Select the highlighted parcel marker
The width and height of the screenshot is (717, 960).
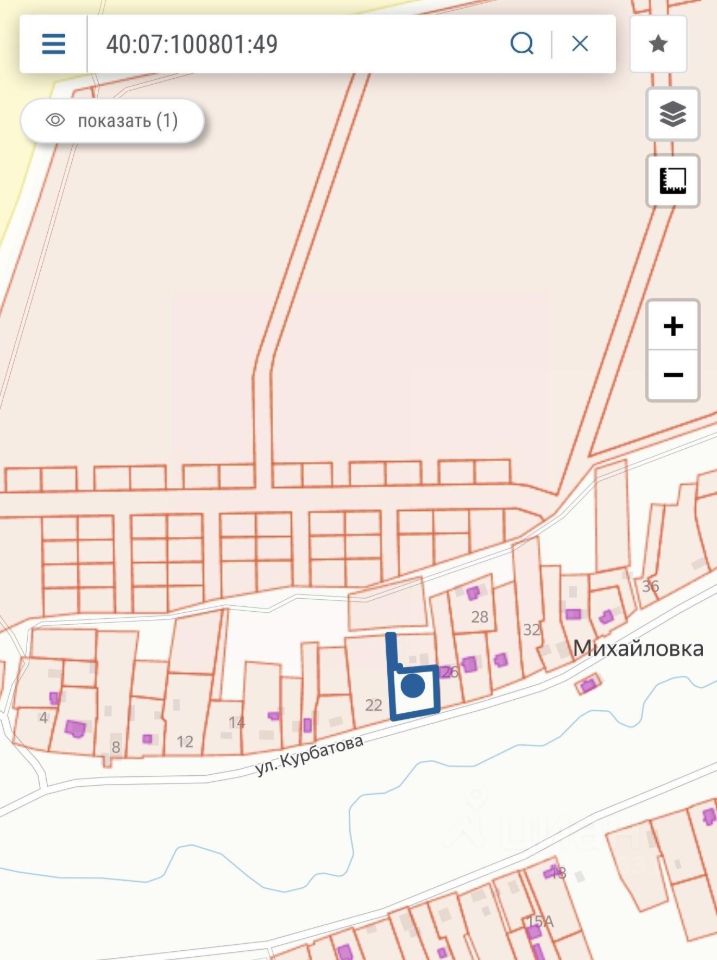point(412,687)
